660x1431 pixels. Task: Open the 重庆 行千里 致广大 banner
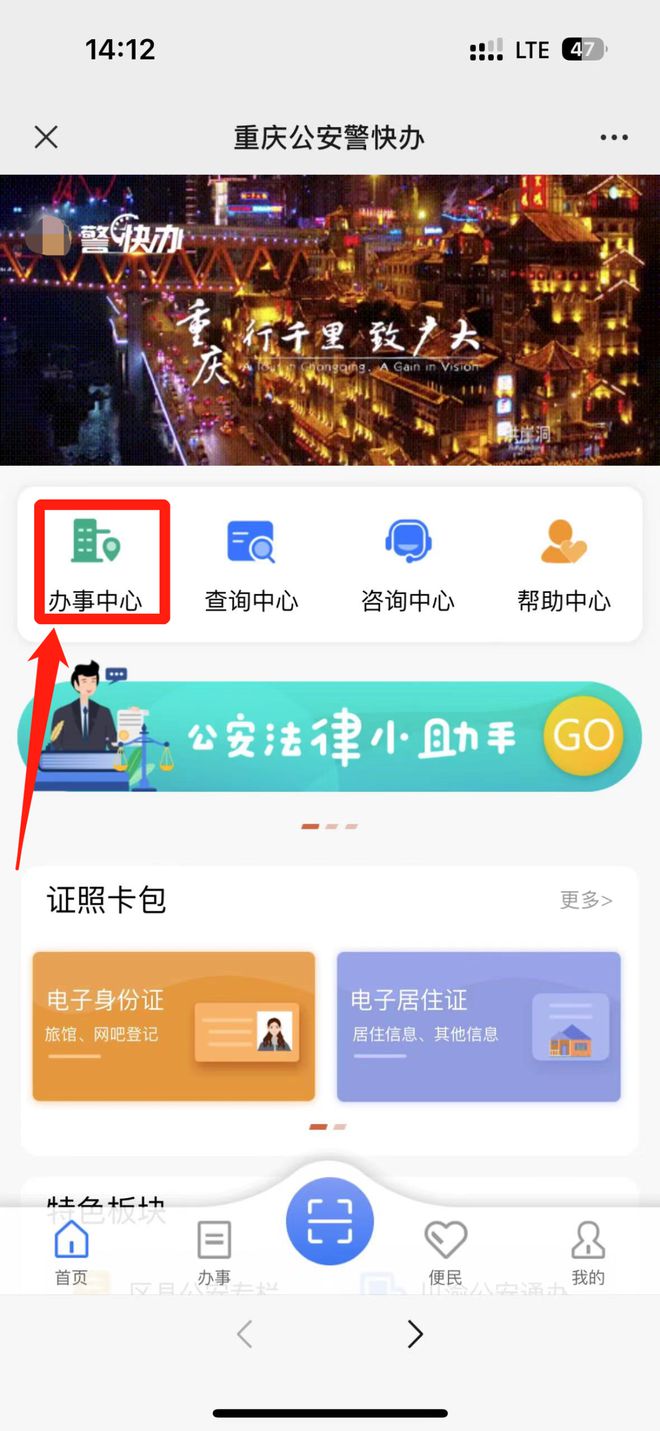[330, 320]
